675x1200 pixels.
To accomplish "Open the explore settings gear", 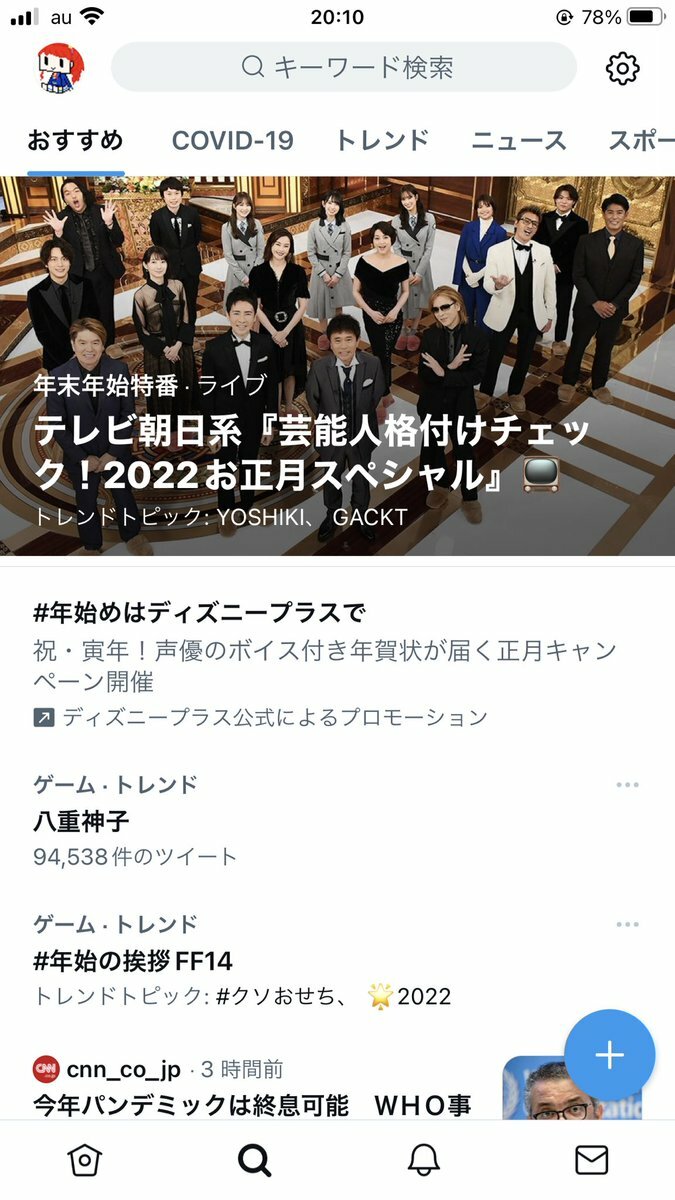I will click(x=622, y=68).
